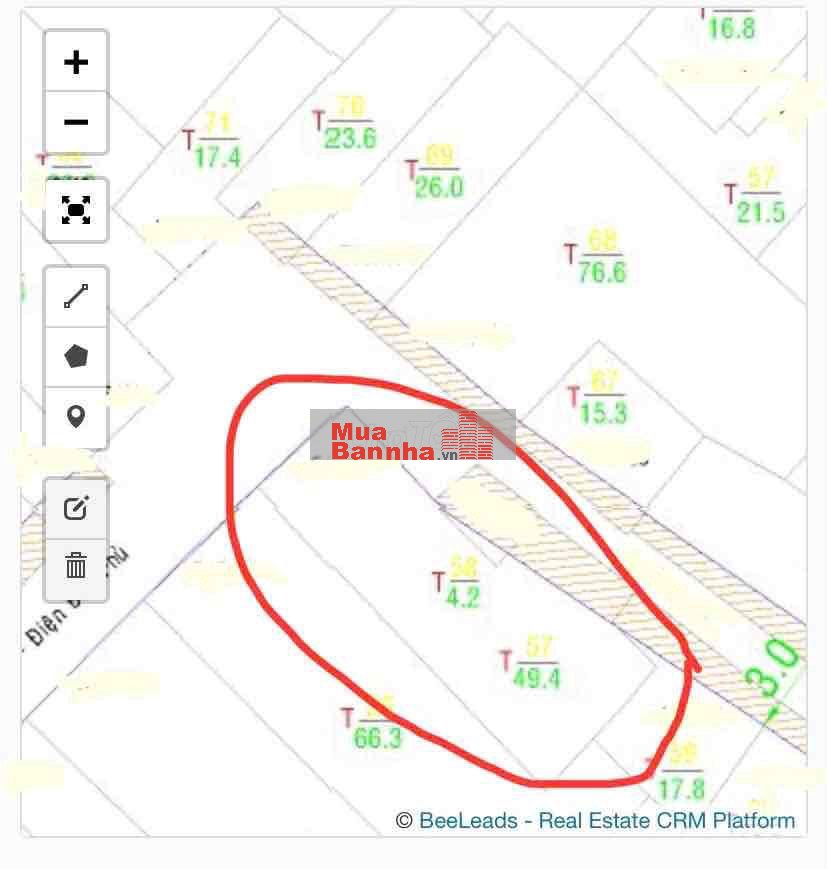
Task: Open the BeeLeads Real Estate CRM link
Action: (607, 821)
